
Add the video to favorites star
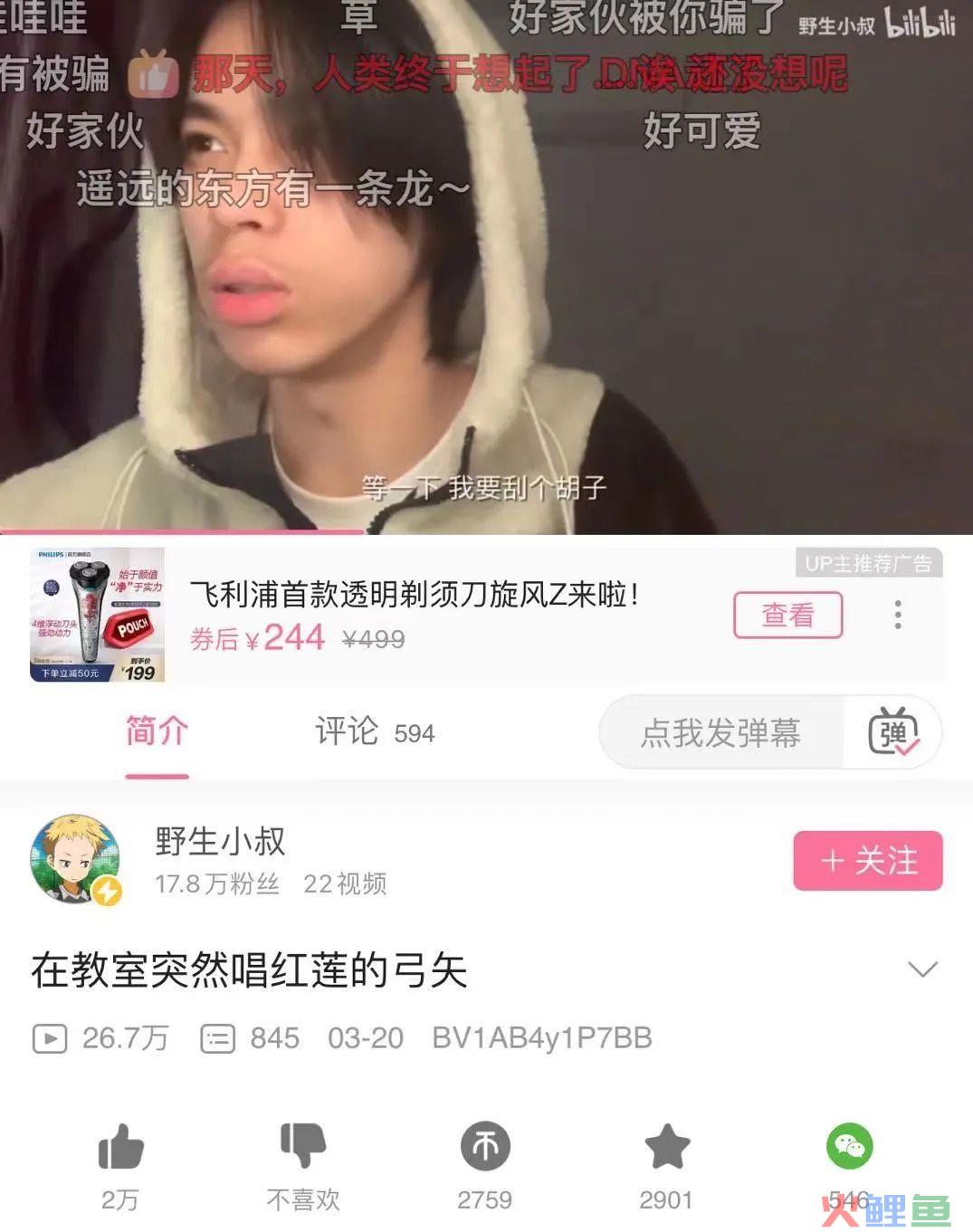pos(667,1146)
